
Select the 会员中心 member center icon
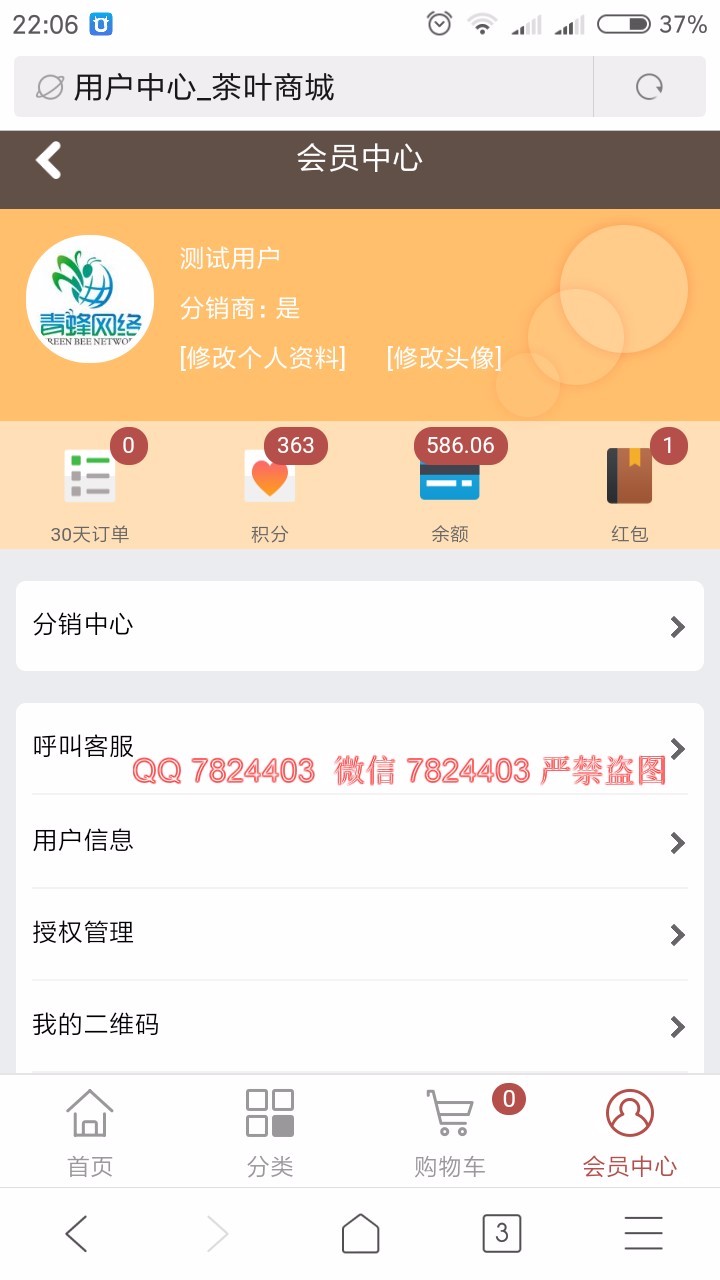628,1112
